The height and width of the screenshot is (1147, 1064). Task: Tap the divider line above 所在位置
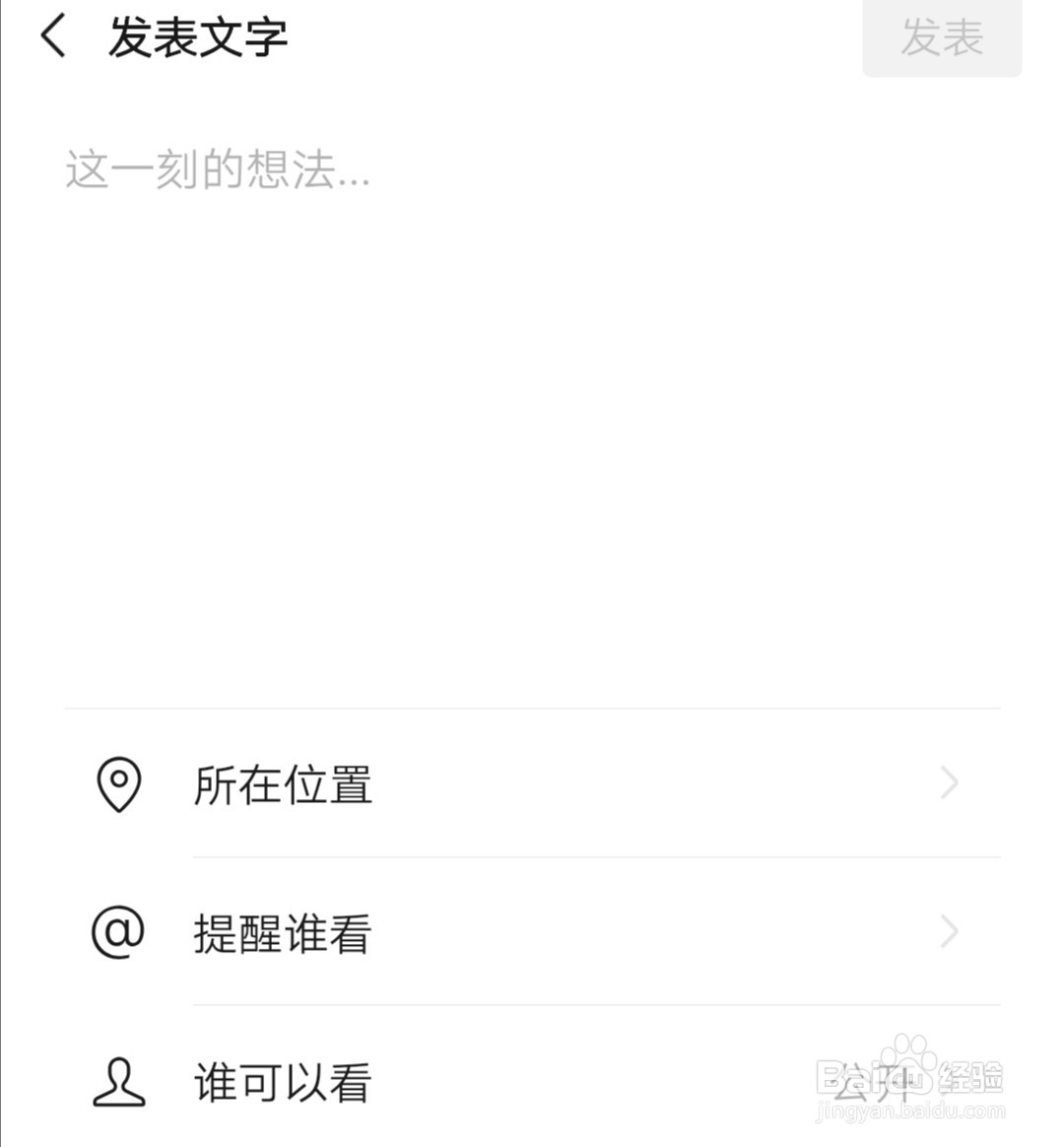coord(532,708)
